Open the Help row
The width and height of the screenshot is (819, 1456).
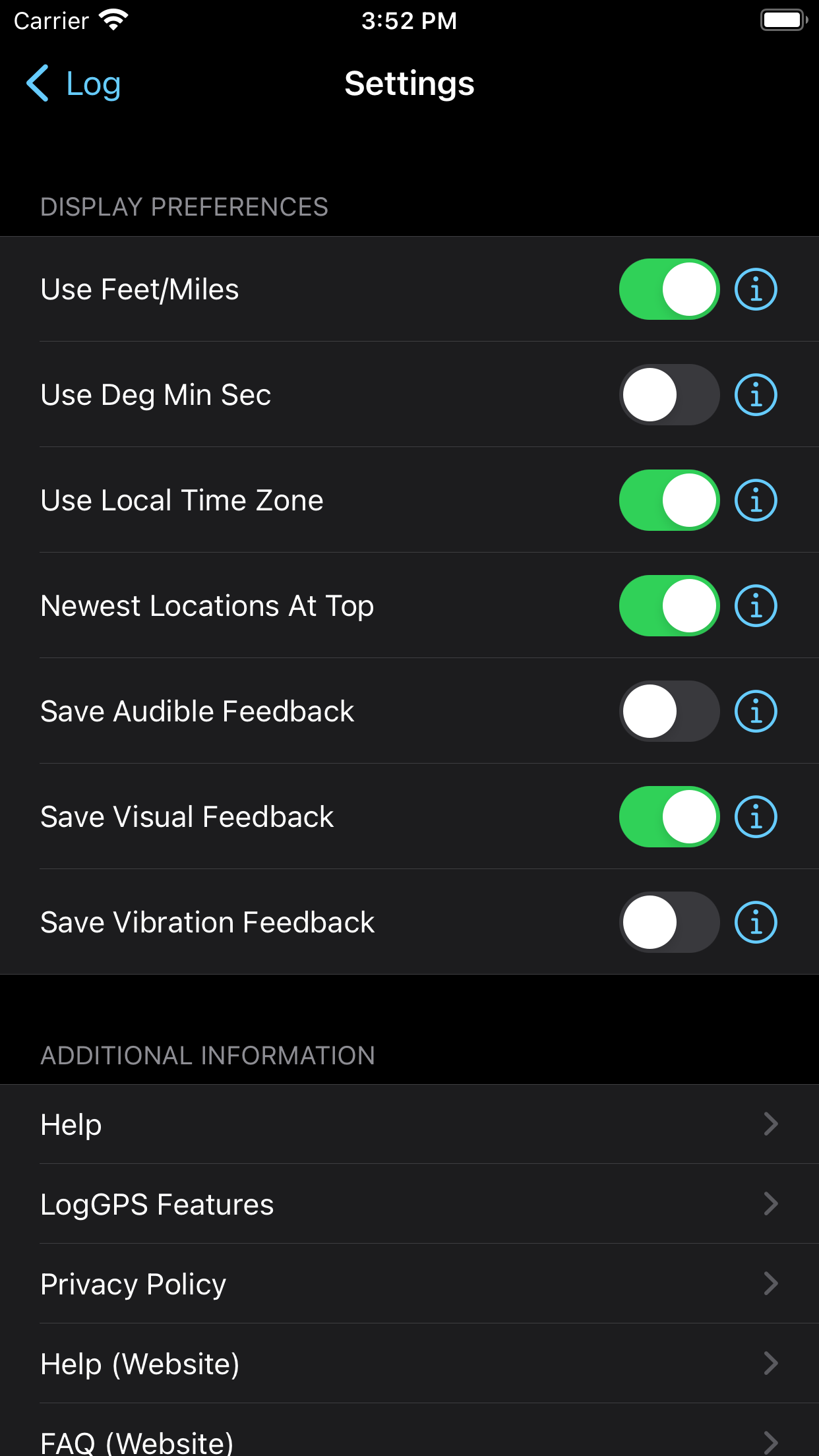tap(409, 1124)
